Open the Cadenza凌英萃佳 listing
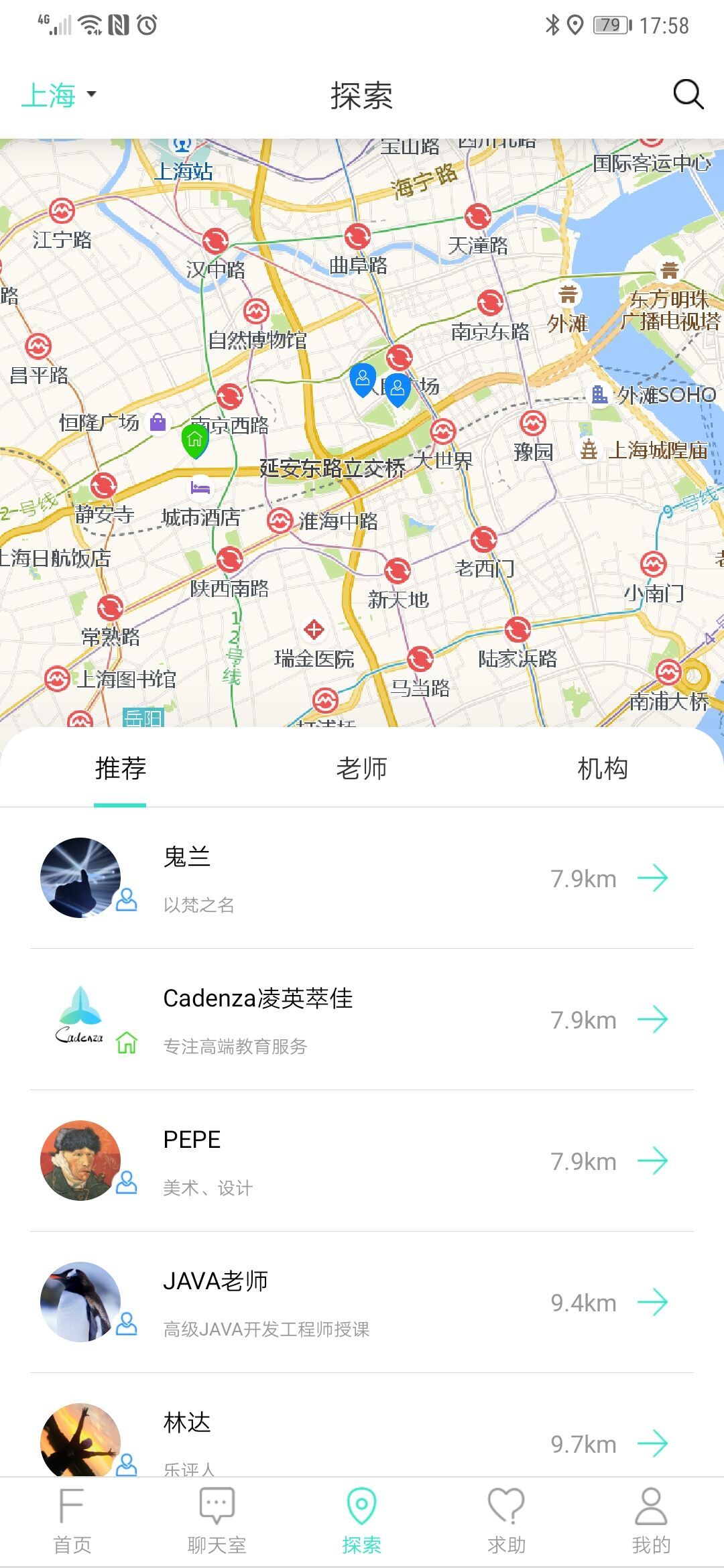The width and height of the screenshot is (724, 1568). click(x=362, y=1019)
